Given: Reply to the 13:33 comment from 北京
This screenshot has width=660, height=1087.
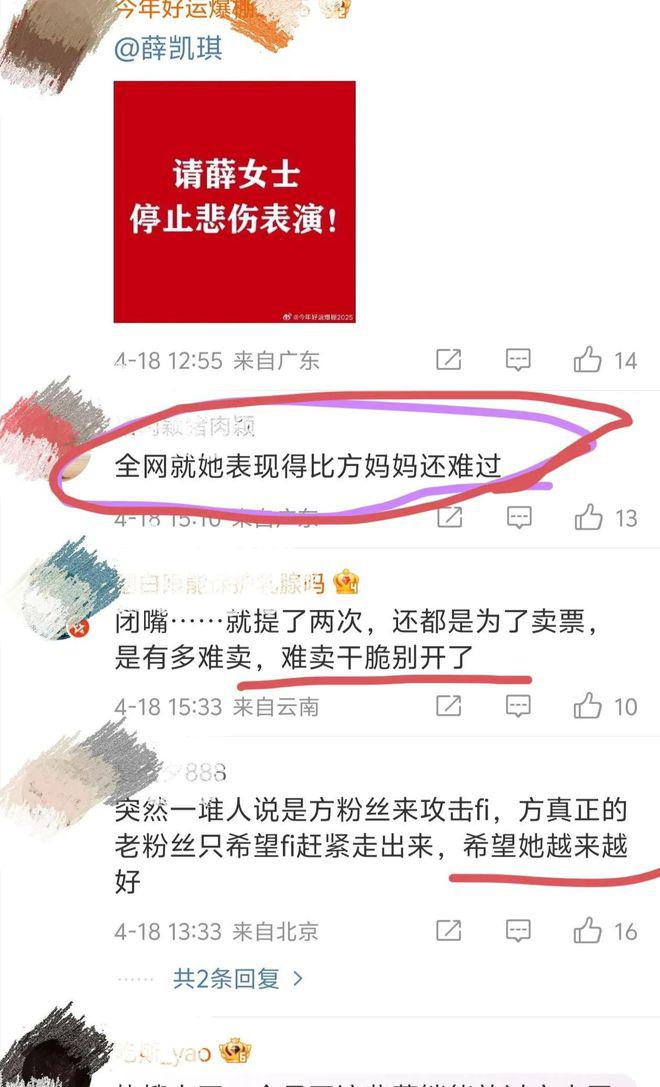Looking at the screenshot, I should [x=517, y=932].
